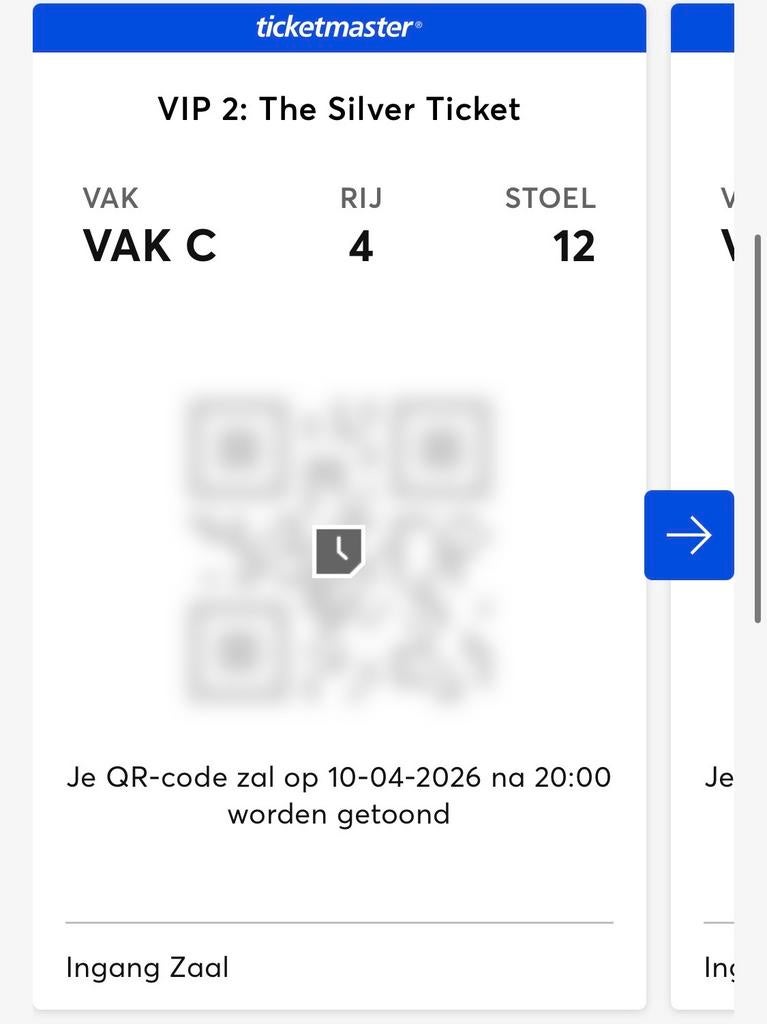767x1024 pixels.
Task: Click the STOEL column header label
Action: click(x=549, y=198)
